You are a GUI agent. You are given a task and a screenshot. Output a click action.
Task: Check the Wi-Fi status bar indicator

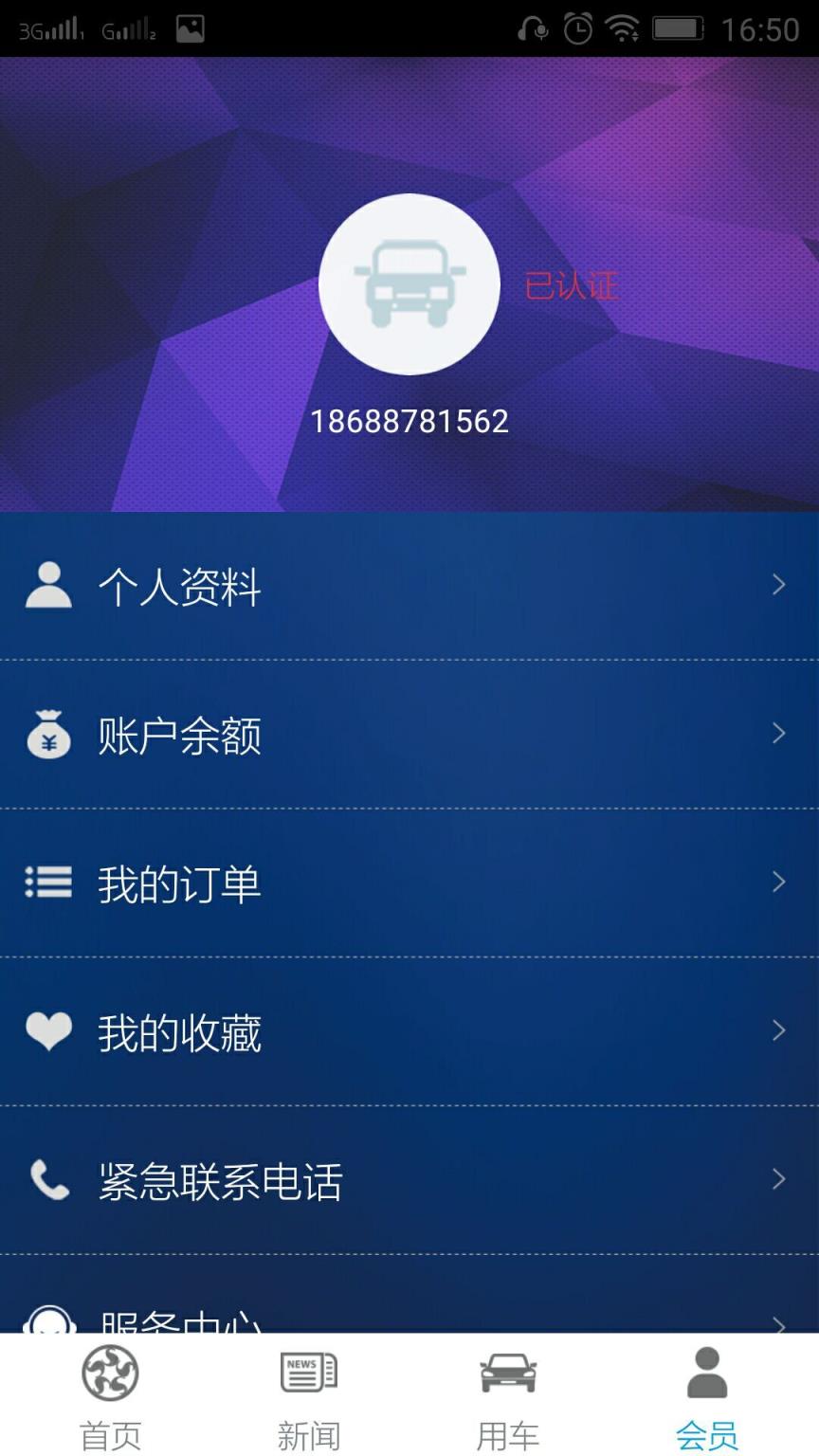click(623, 28)
